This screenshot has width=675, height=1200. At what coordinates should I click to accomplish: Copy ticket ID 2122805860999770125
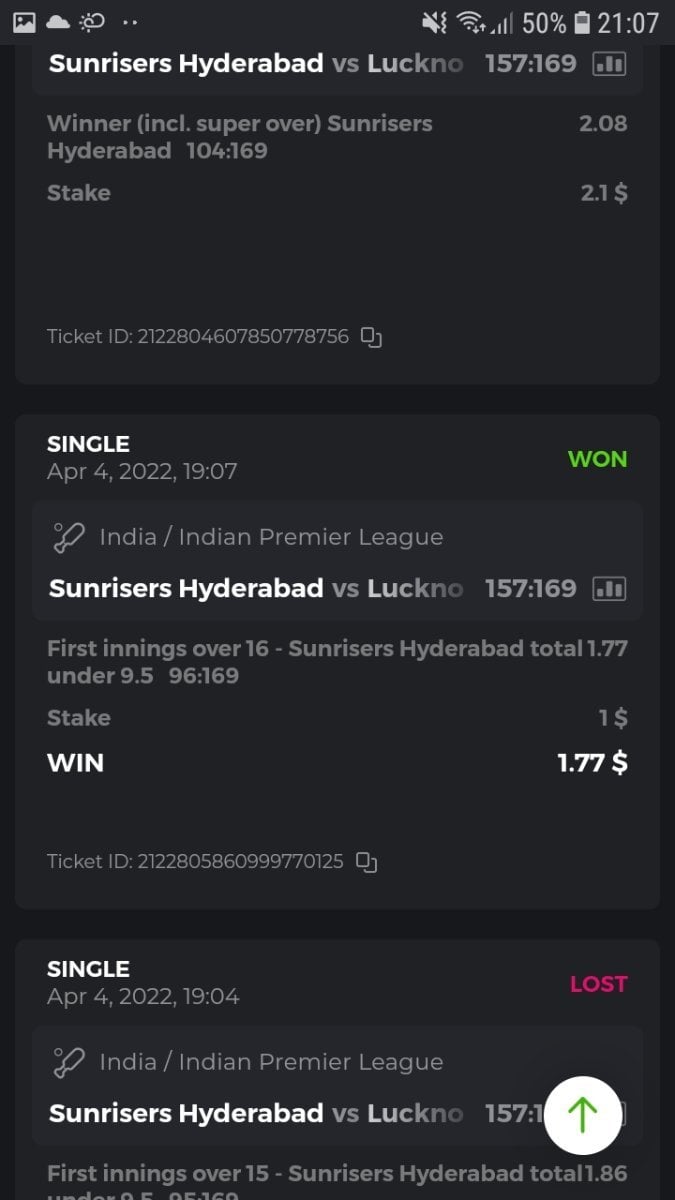[367, 861]
